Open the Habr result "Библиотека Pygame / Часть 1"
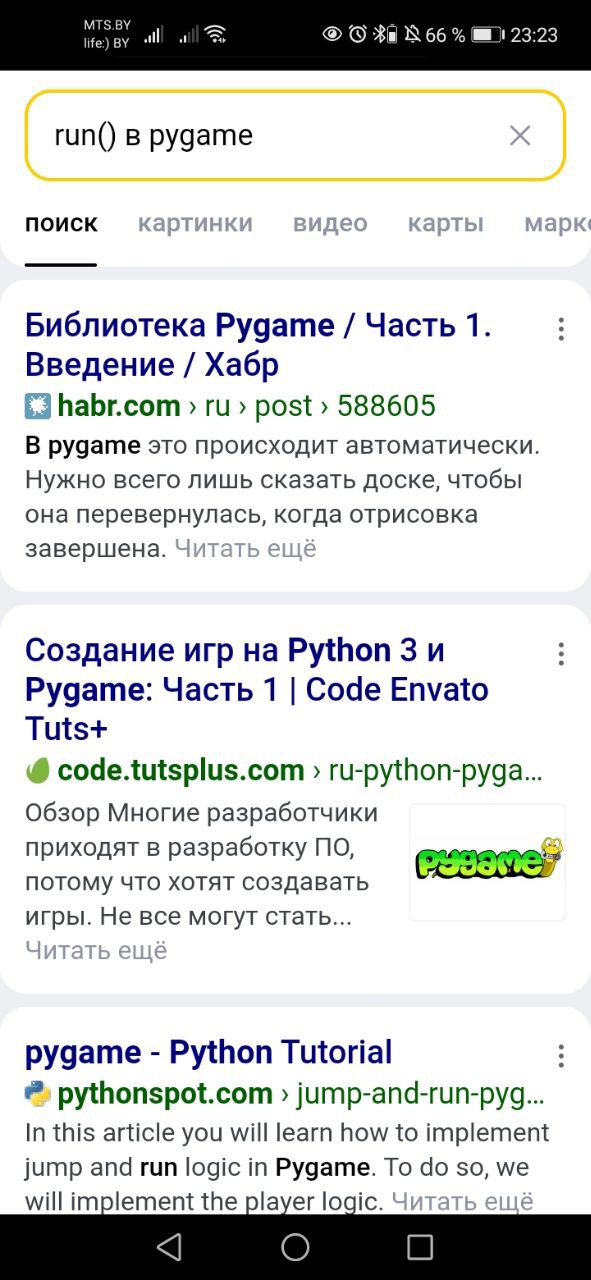The image size is (591, 1280). tap(258, 345)
